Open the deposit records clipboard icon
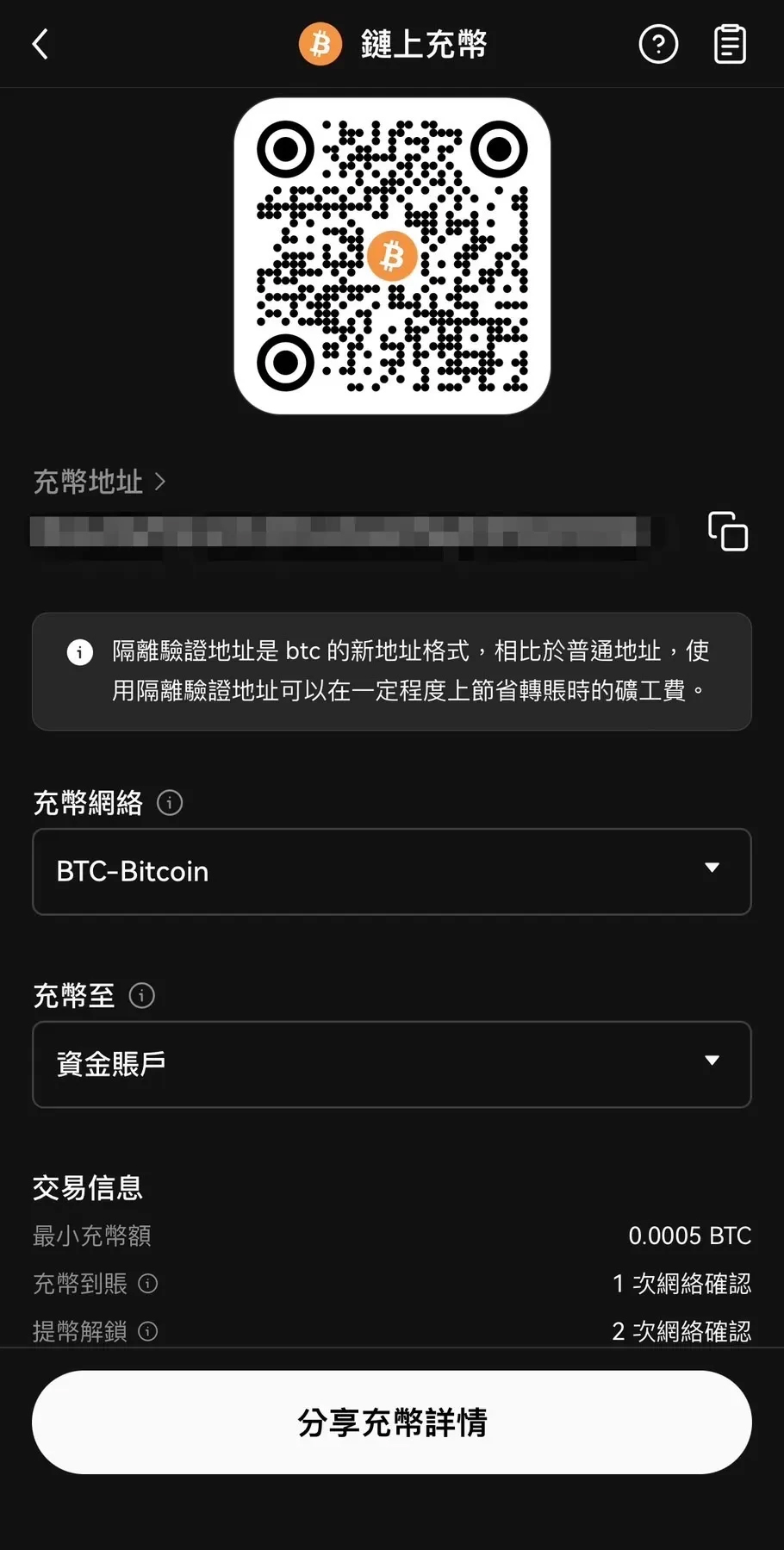This screenshot has height=1550, width=784. click(x=729, y=43)
